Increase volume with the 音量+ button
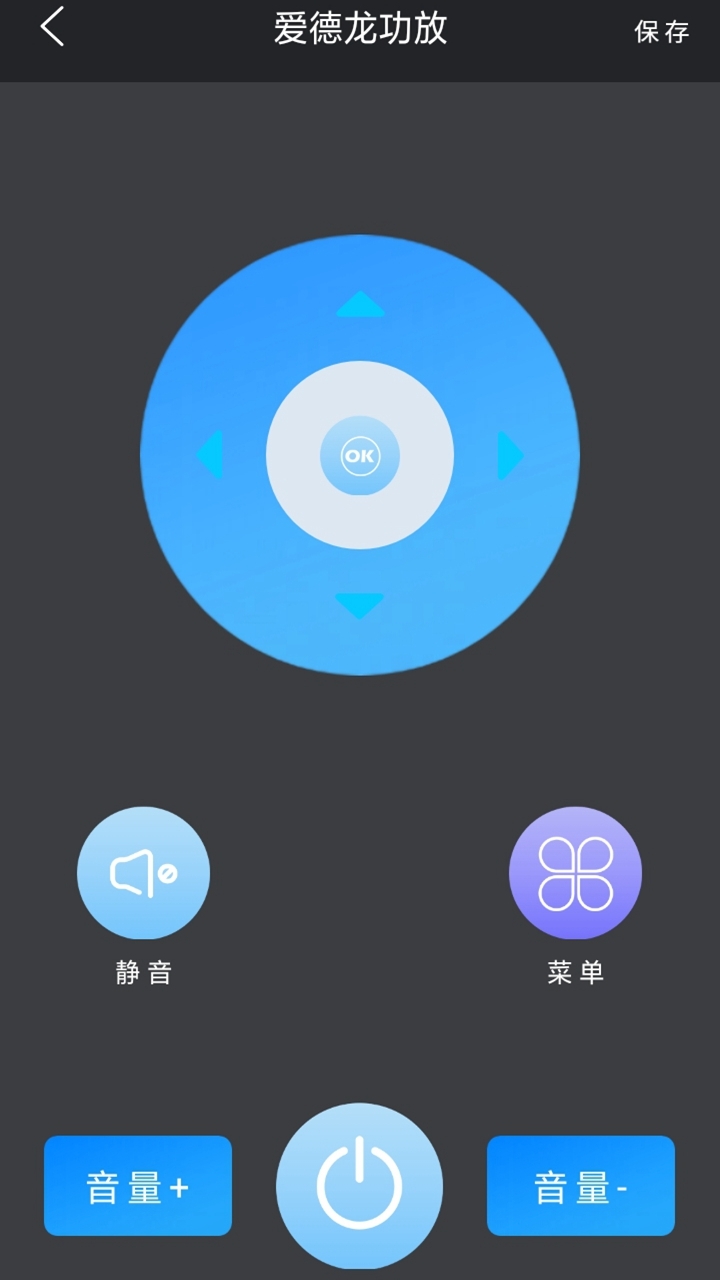Screen dimensions: 720x1280 click(137, 1185)
